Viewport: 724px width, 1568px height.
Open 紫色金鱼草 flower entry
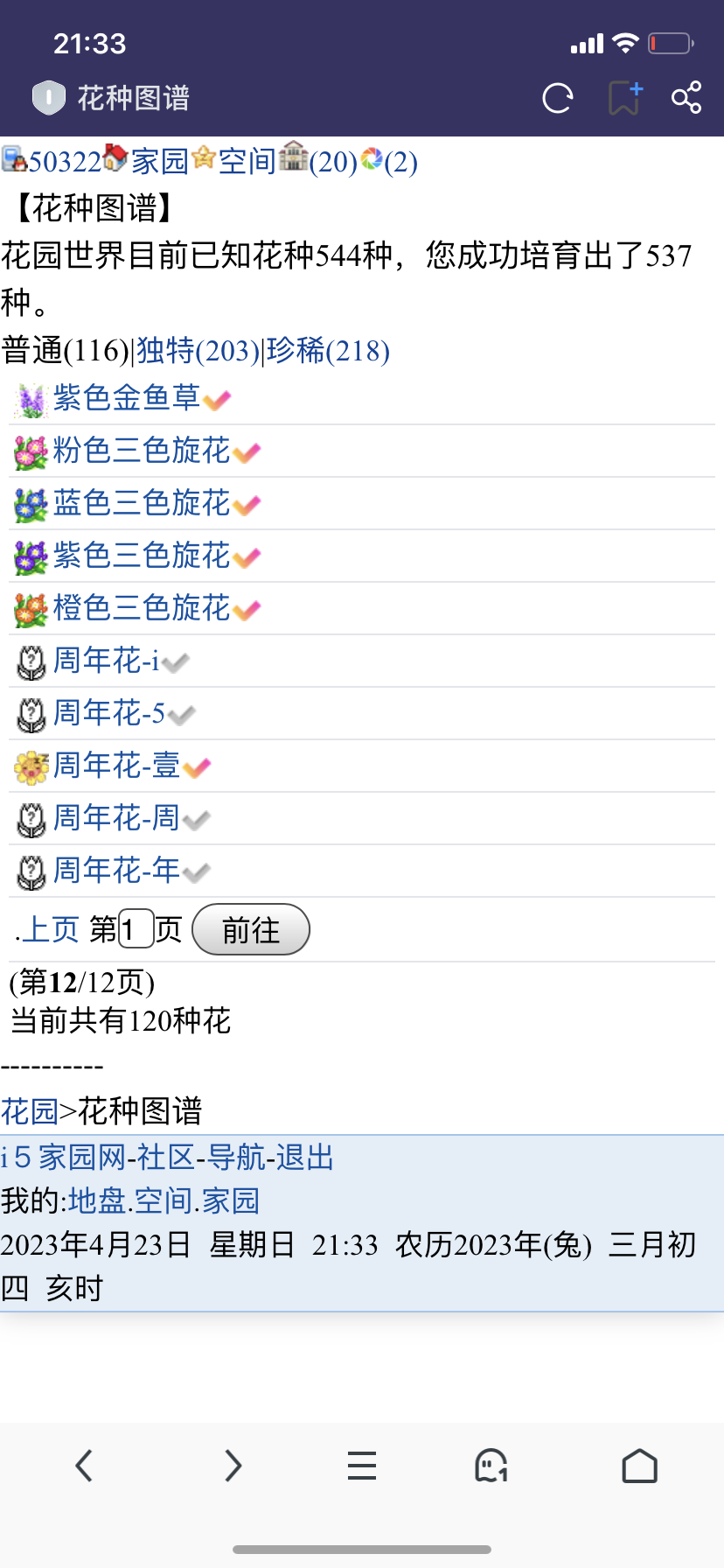point(126,398)
